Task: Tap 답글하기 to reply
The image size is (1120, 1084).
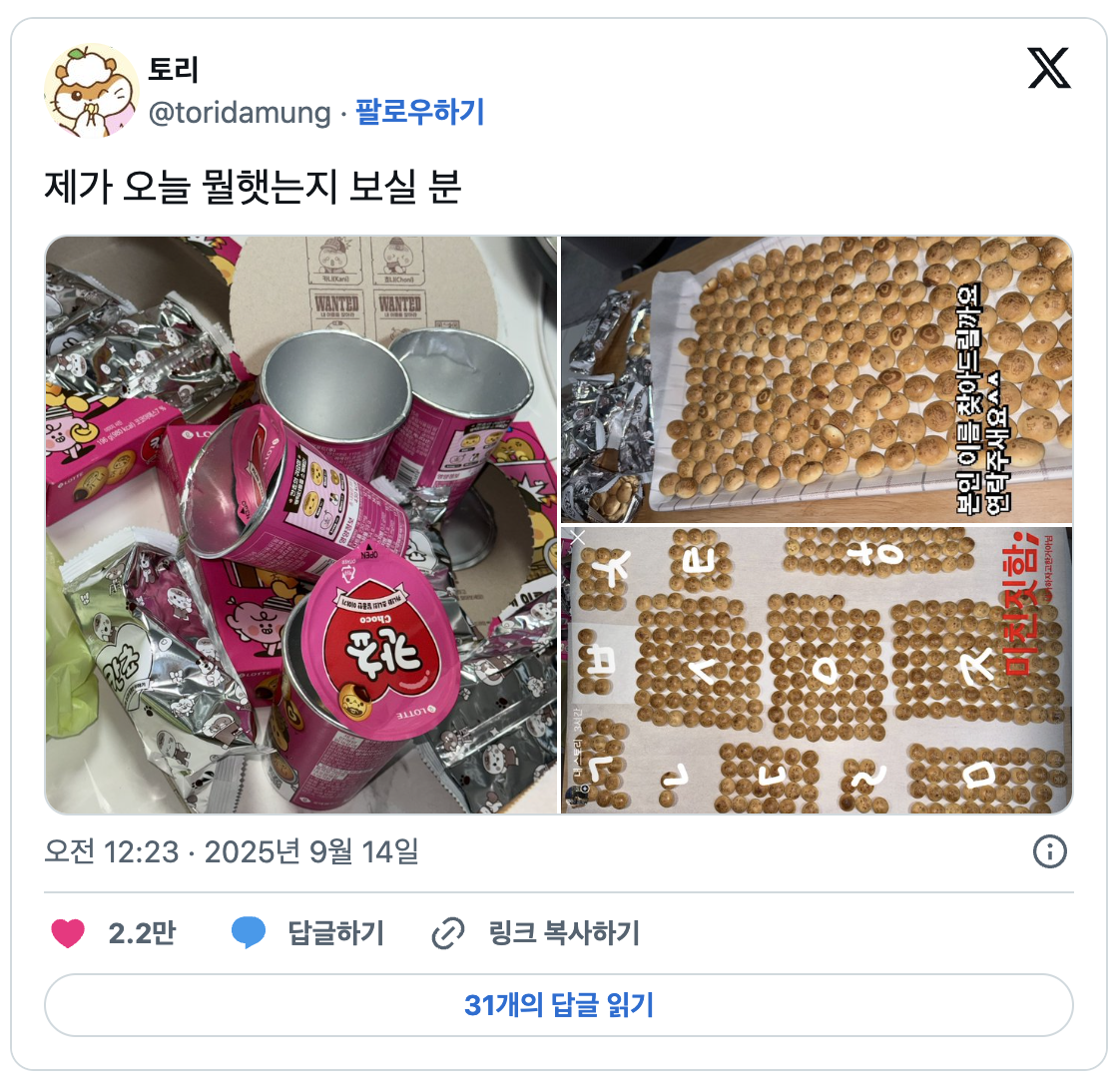Action: pyautogui.click(x=308, y=933)
